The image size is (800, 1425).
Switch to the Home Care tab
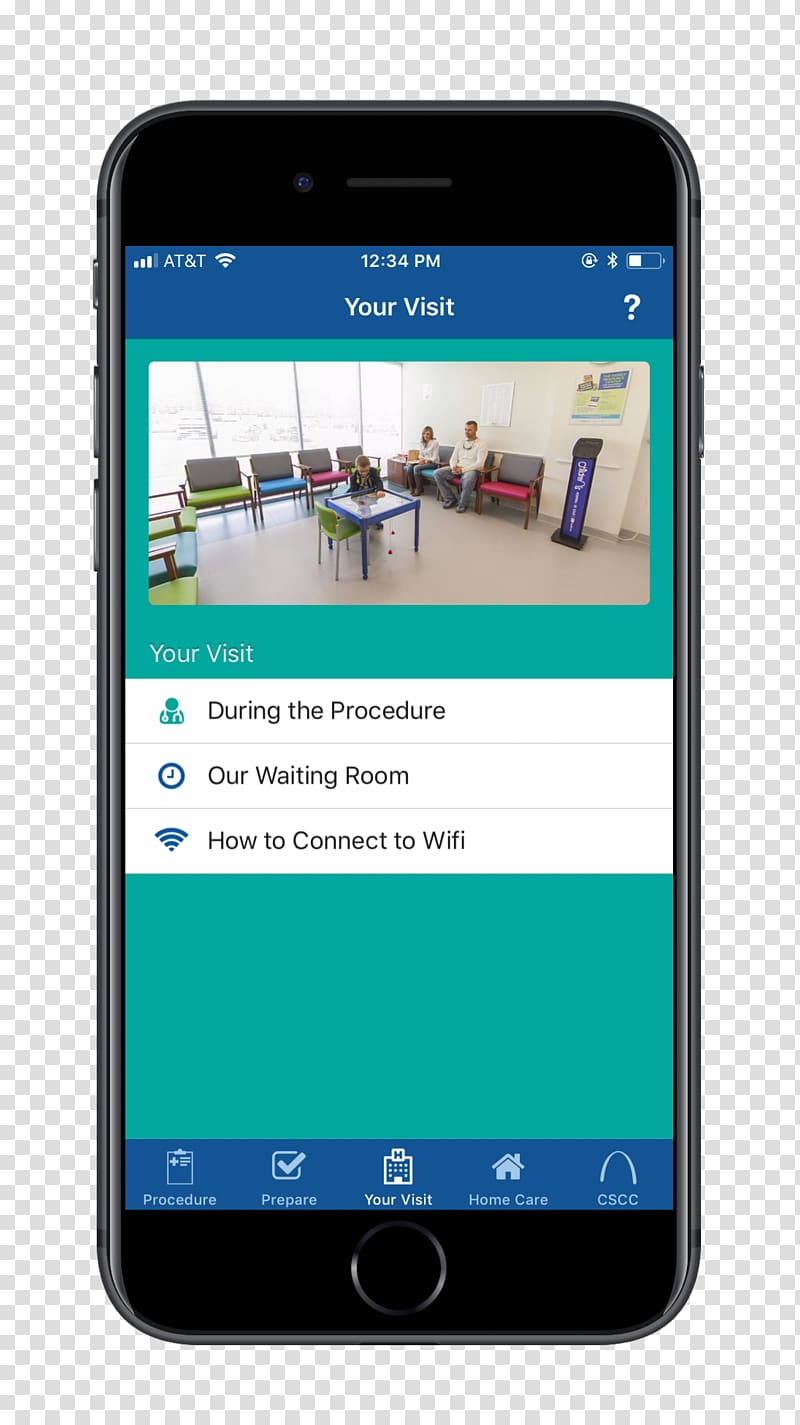508,1177
